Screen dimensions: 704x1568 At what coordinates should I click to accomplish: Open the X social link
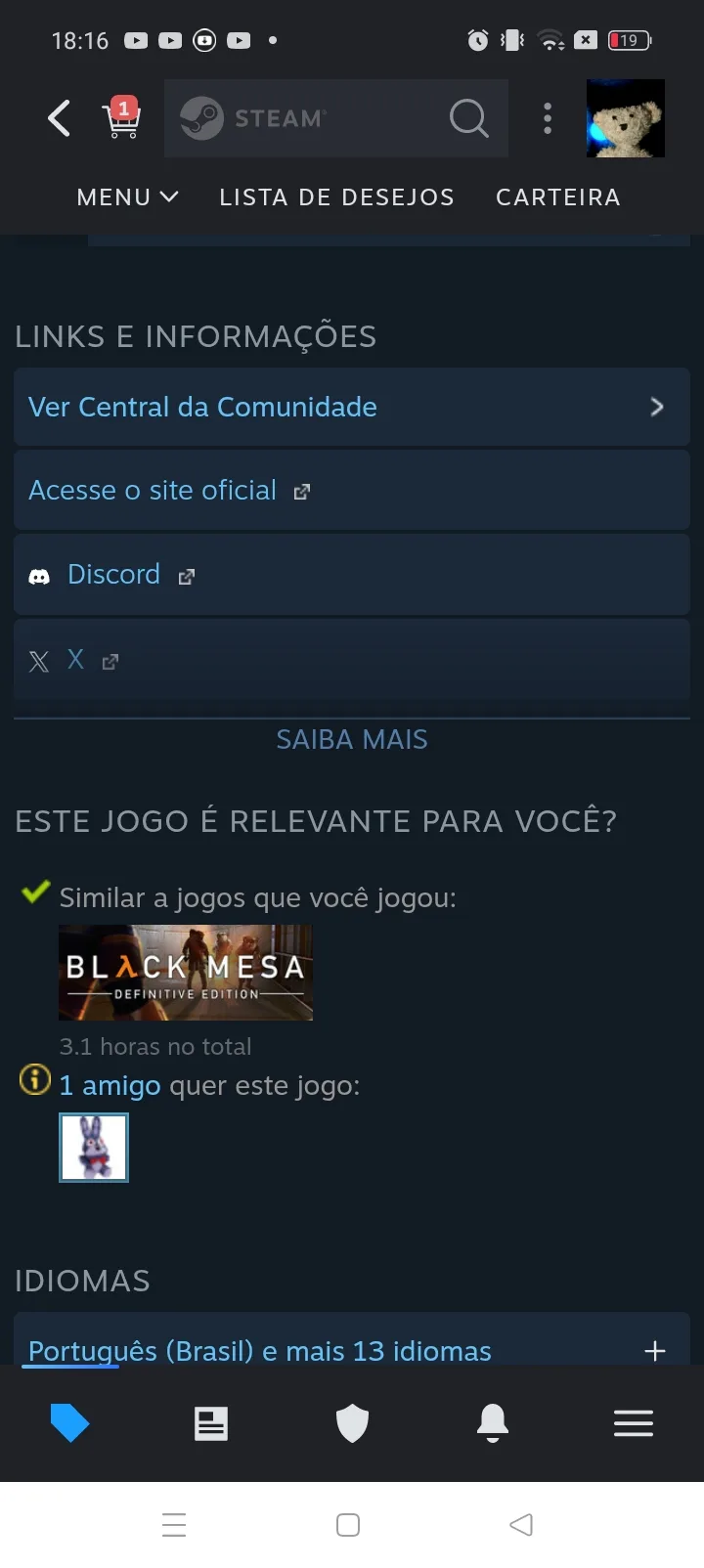76,660
